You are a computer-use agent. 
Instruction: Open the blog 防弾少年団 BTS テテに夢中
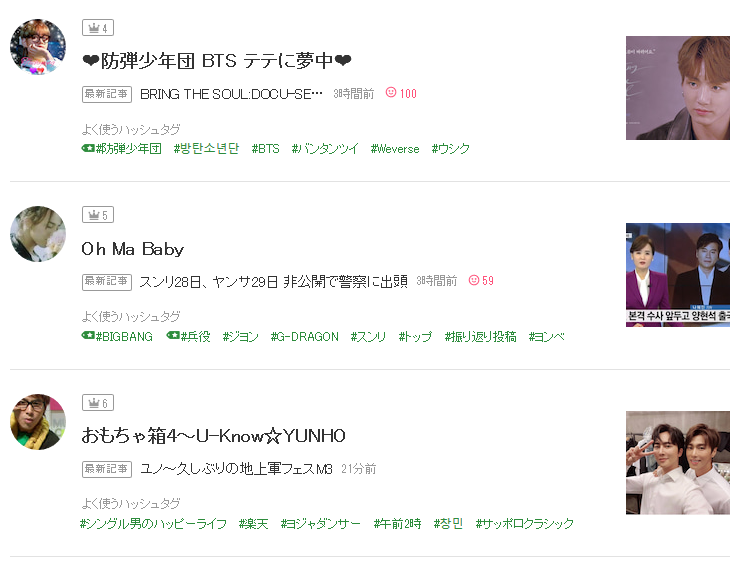point(216,61)
